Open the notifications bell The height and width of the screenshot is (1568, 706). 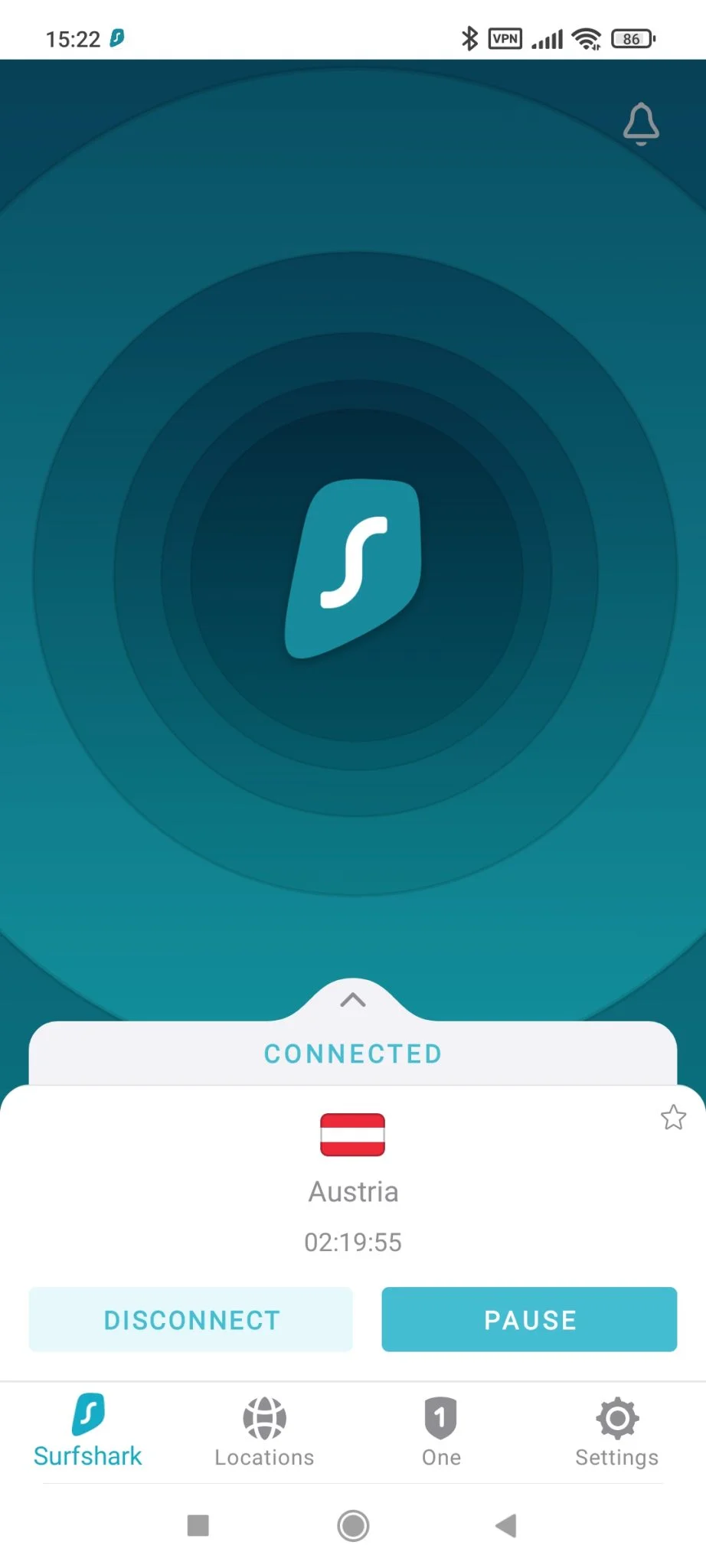coord(641,123)
